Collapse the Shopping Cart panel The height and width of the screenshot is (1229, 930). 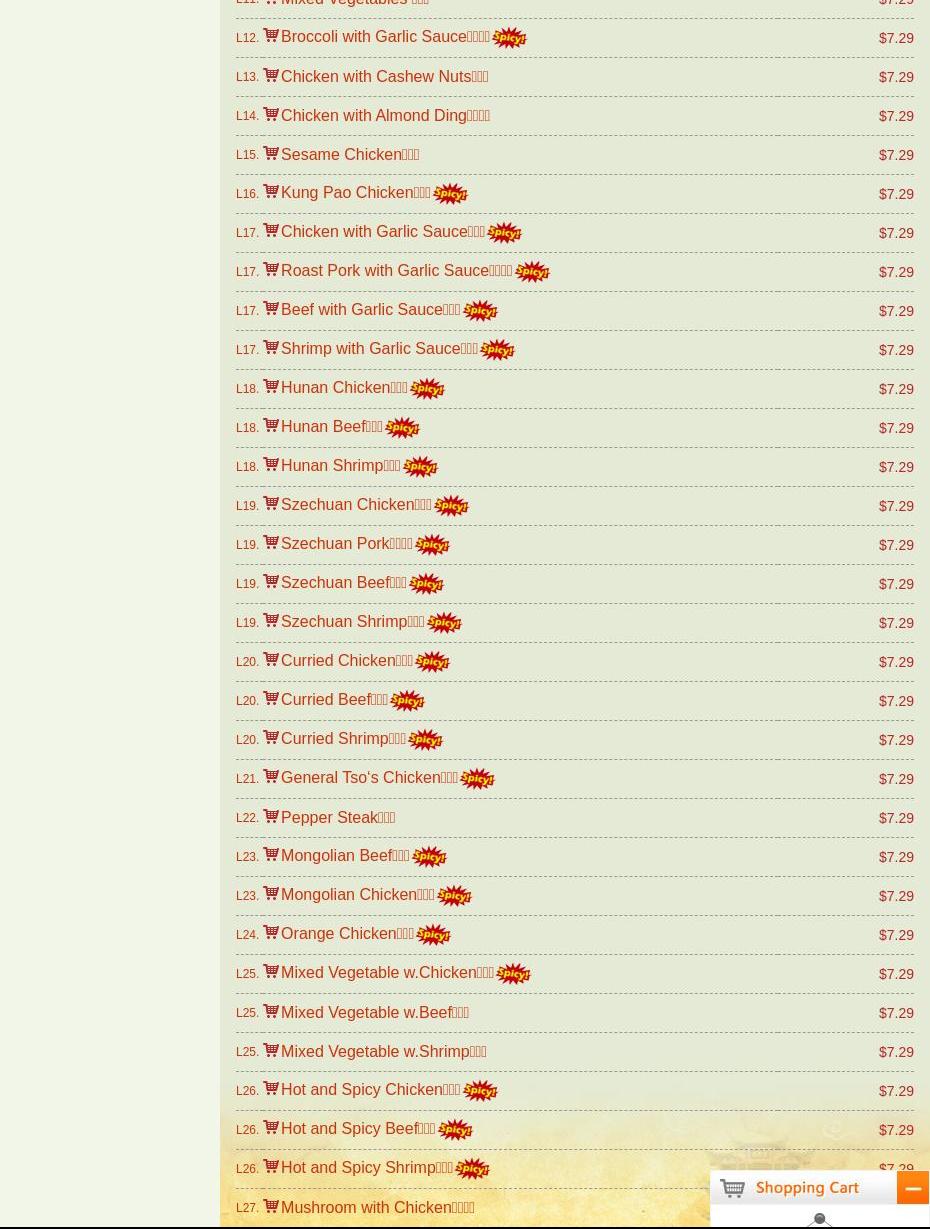pos(912,1189)
